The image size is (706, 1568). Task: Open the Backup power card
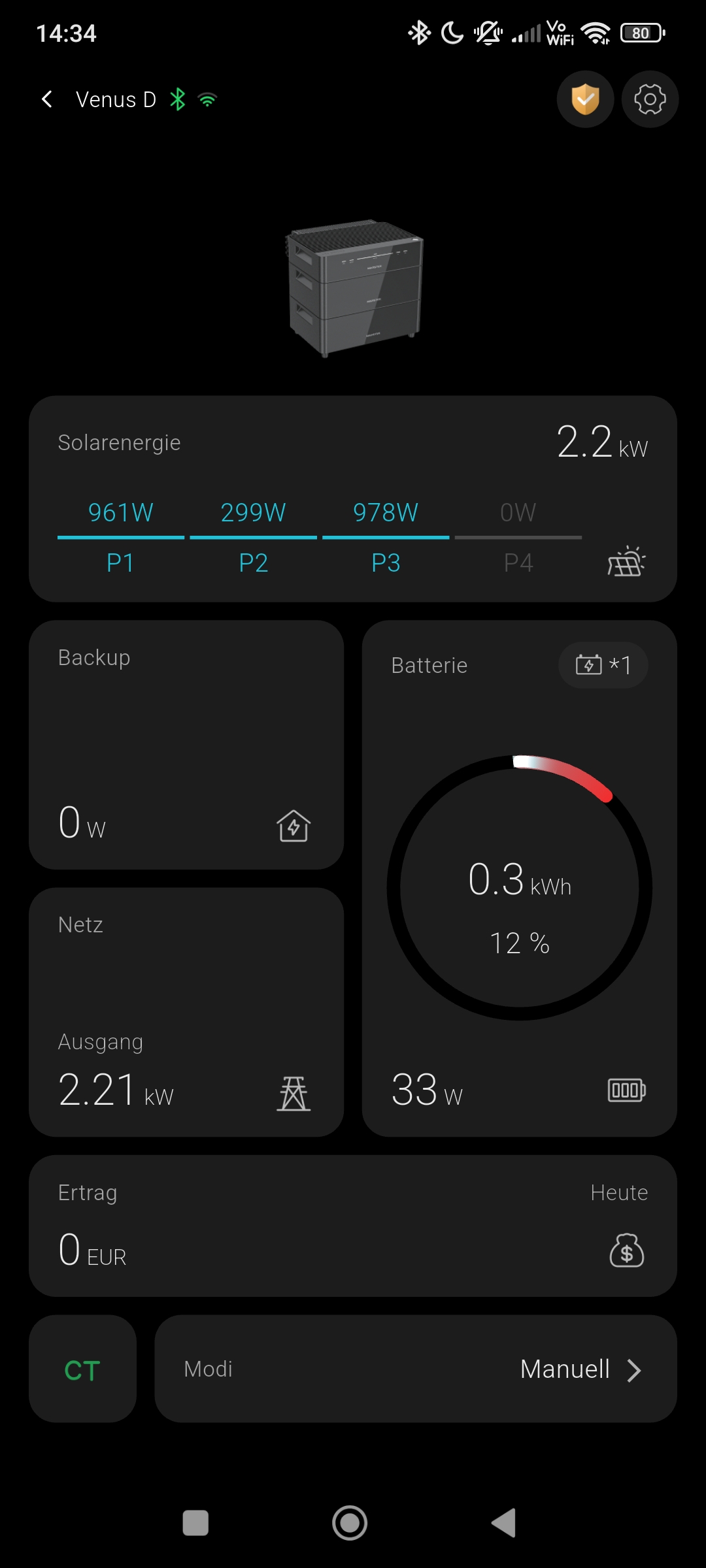click(186, 745)
